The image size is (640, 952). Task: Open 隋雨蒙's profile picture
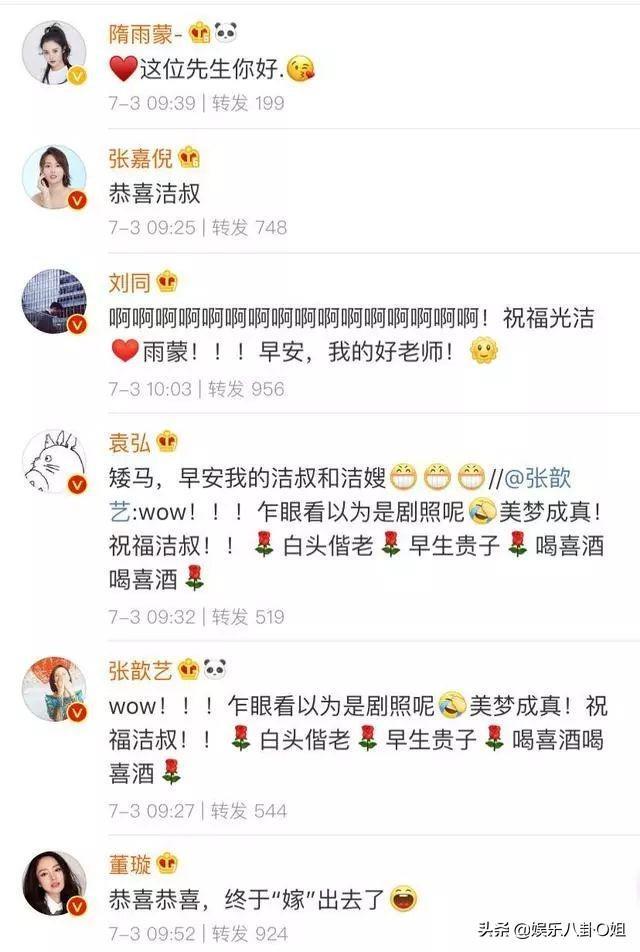(x=54, y=53)
